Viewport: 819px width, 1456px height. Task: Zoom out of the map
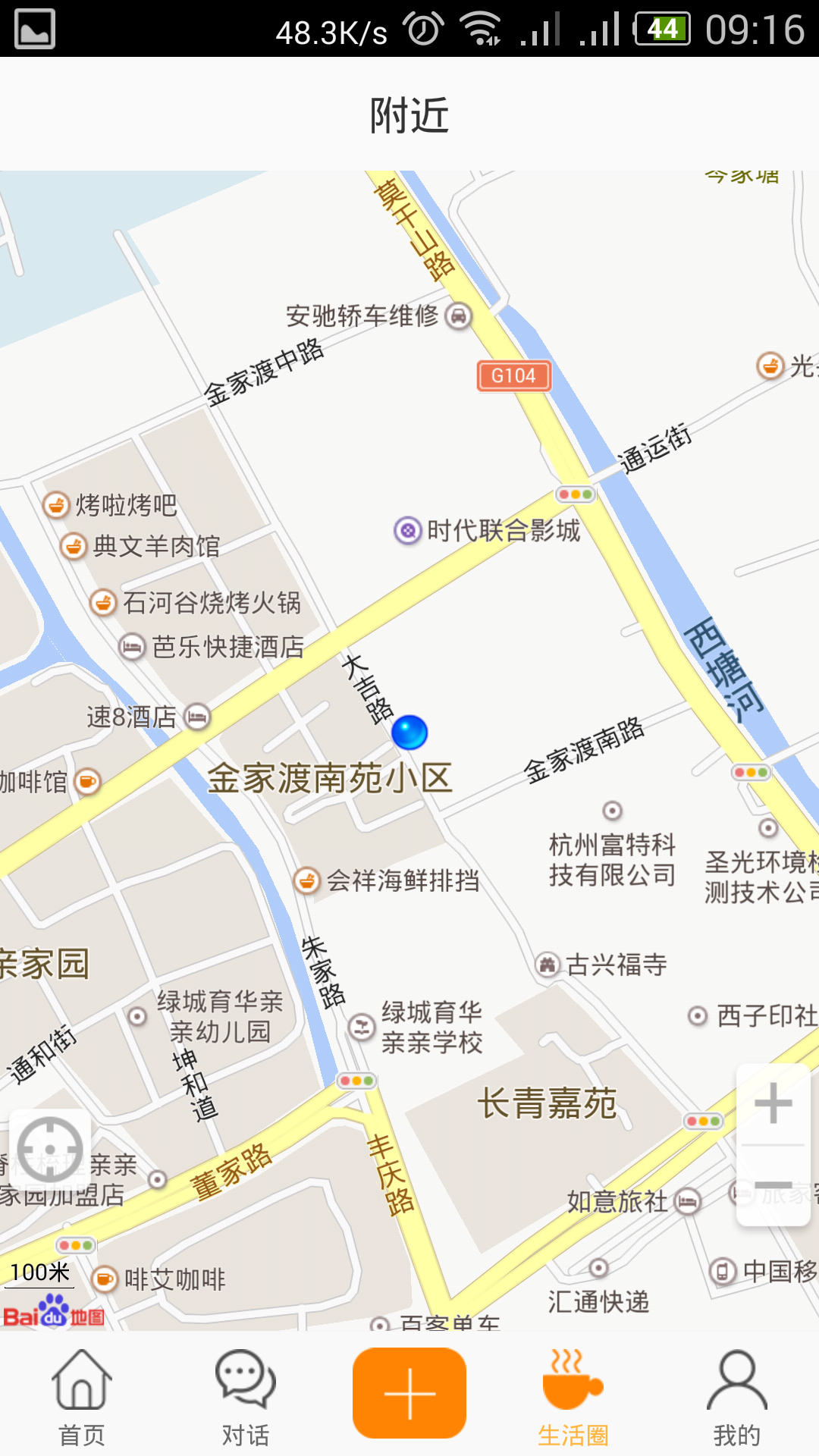(x=773, y=1185)
